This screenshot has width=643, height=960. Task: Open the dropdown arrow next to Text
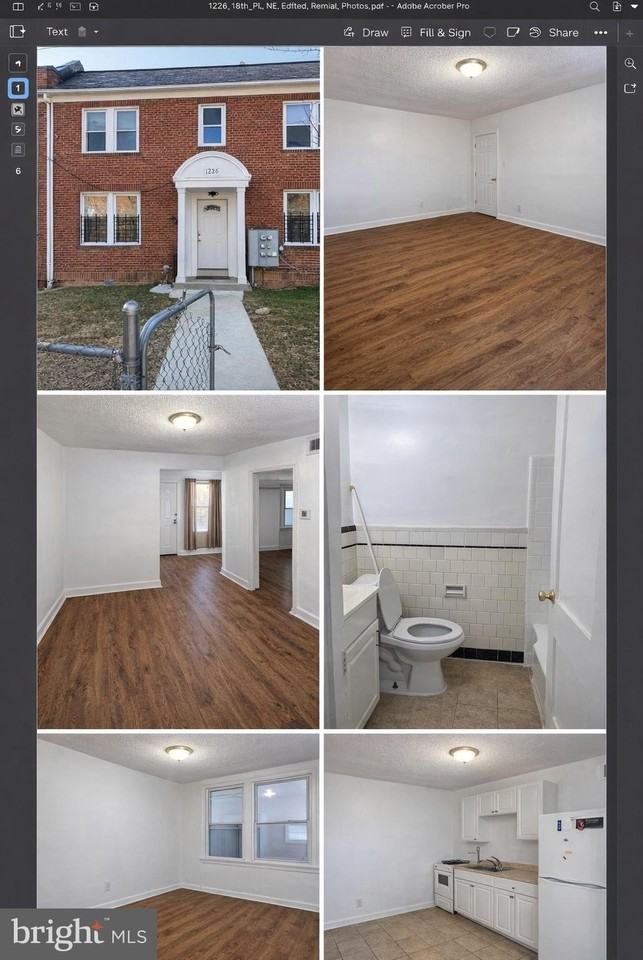pos(97,32)
